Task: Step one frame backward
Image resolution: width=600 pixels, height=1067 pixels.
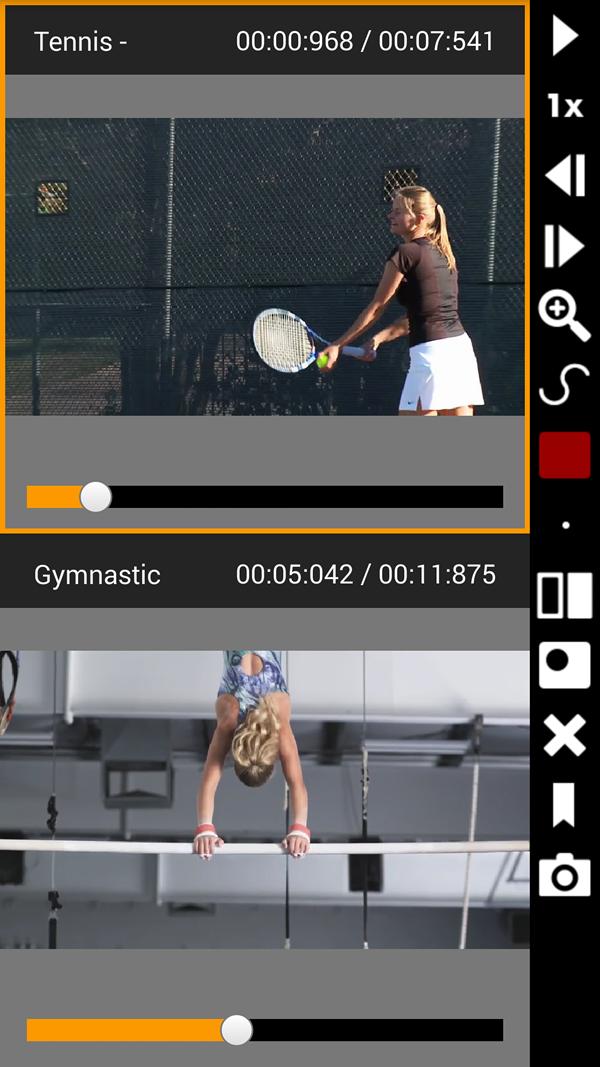Action: click(565, 176)
